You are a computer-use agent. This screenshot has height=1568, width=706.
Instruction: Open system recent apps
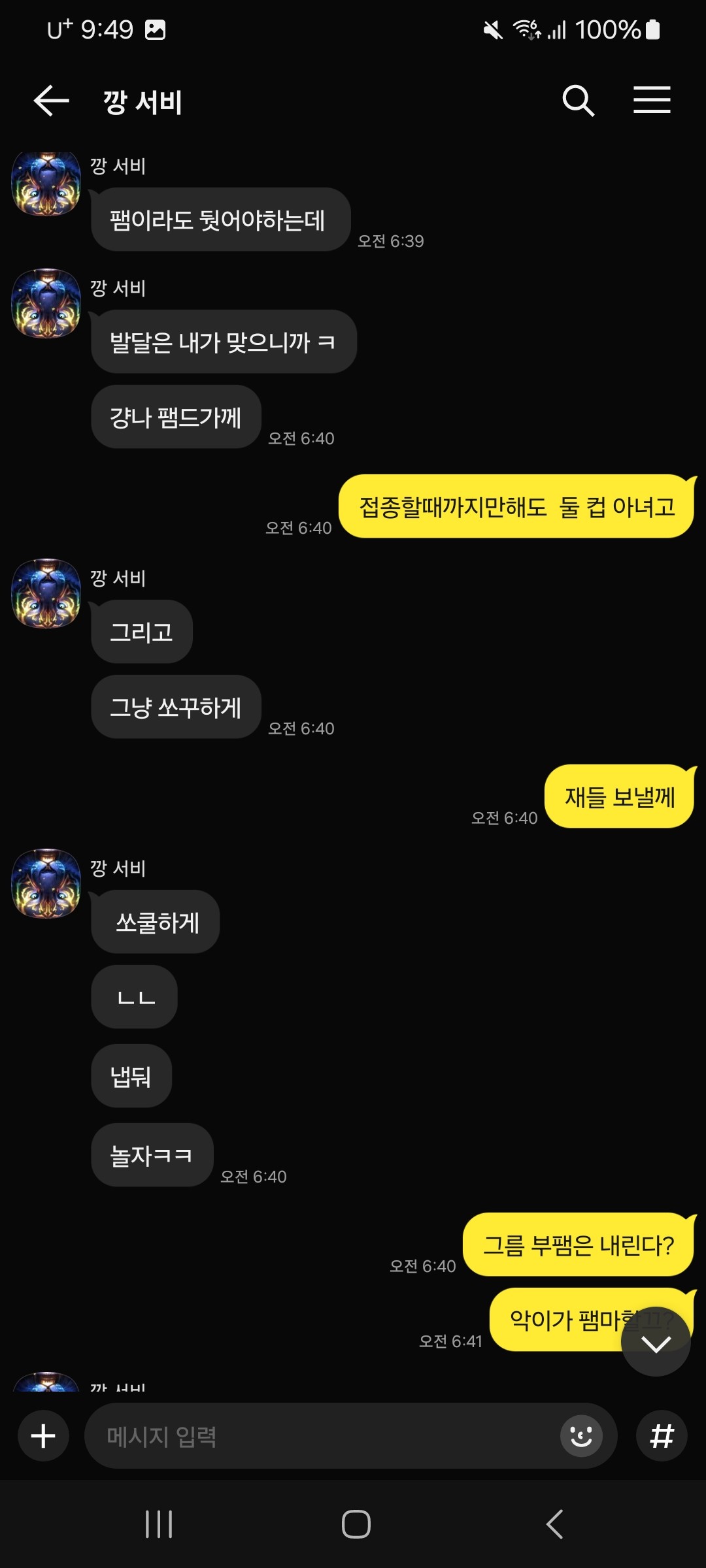pyautogui.click(x=159, y=1524)
